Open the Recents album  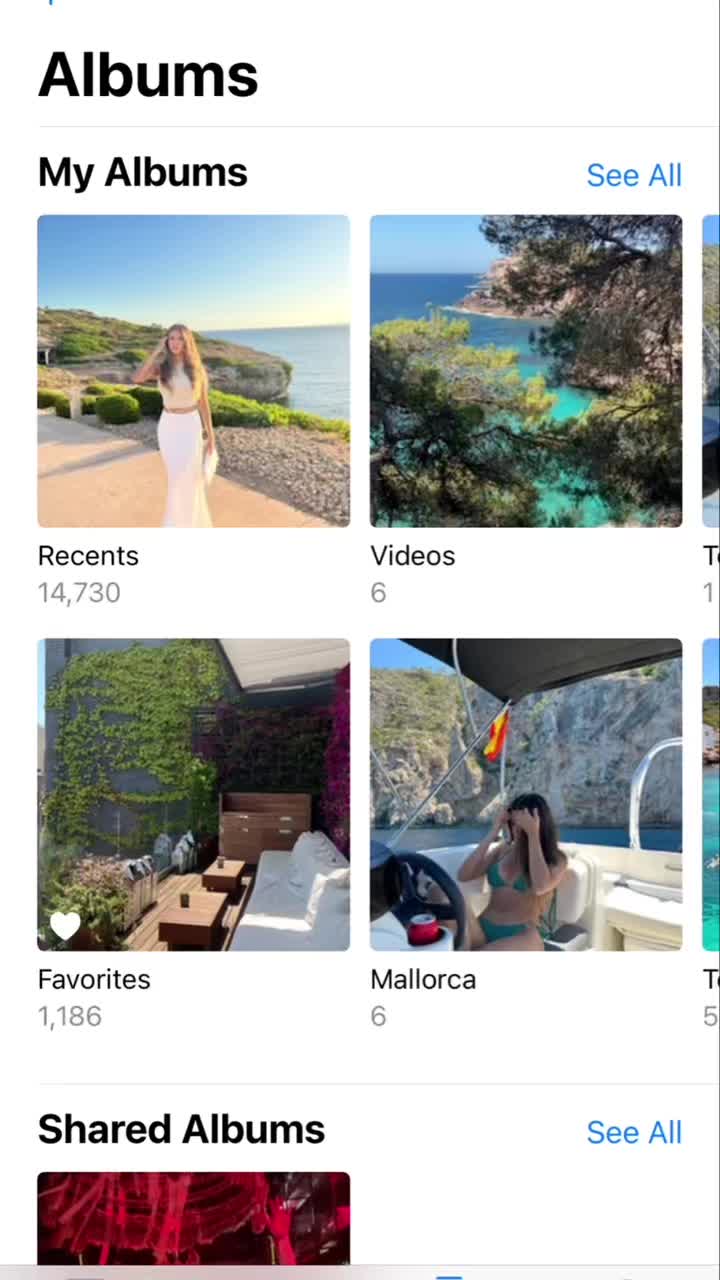tap(193, 371)
